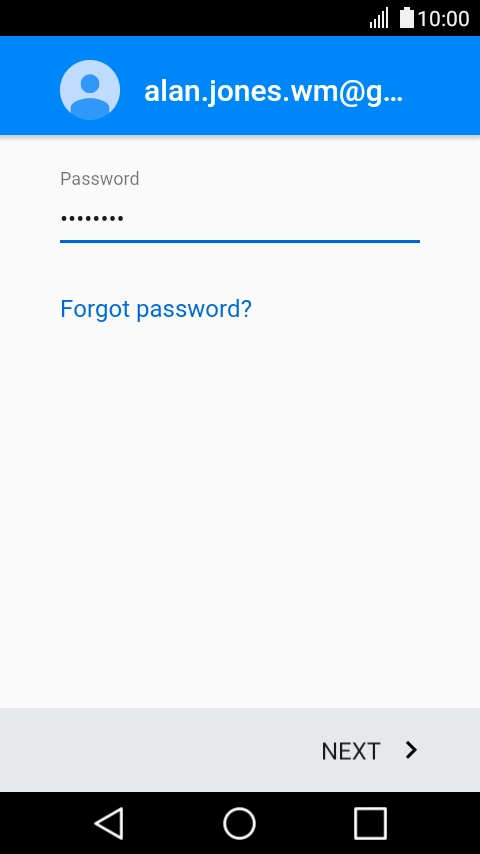Screen dimensions: 480x854
Task: Tap the Password input field
Action: tap(240, 219)
